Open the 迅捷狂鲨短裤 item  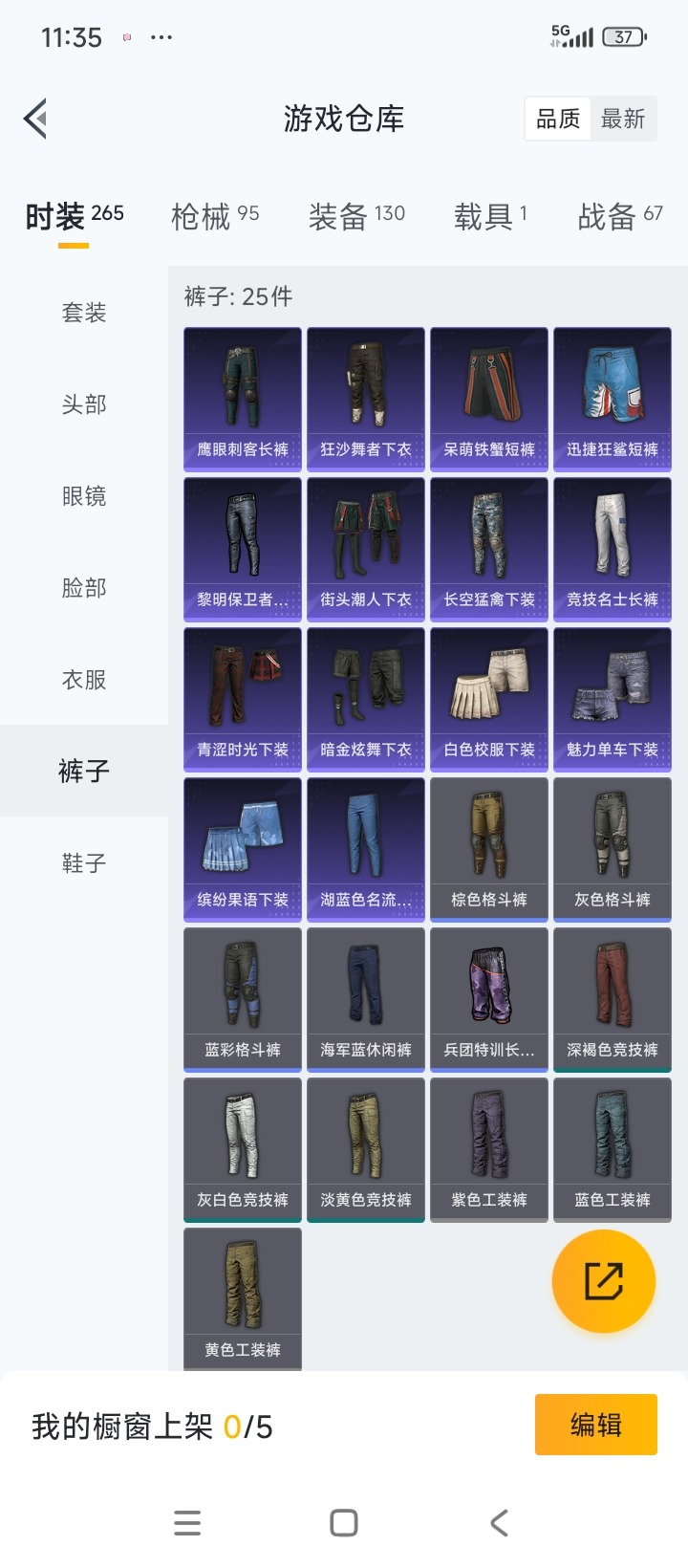(x=613, y=399)
